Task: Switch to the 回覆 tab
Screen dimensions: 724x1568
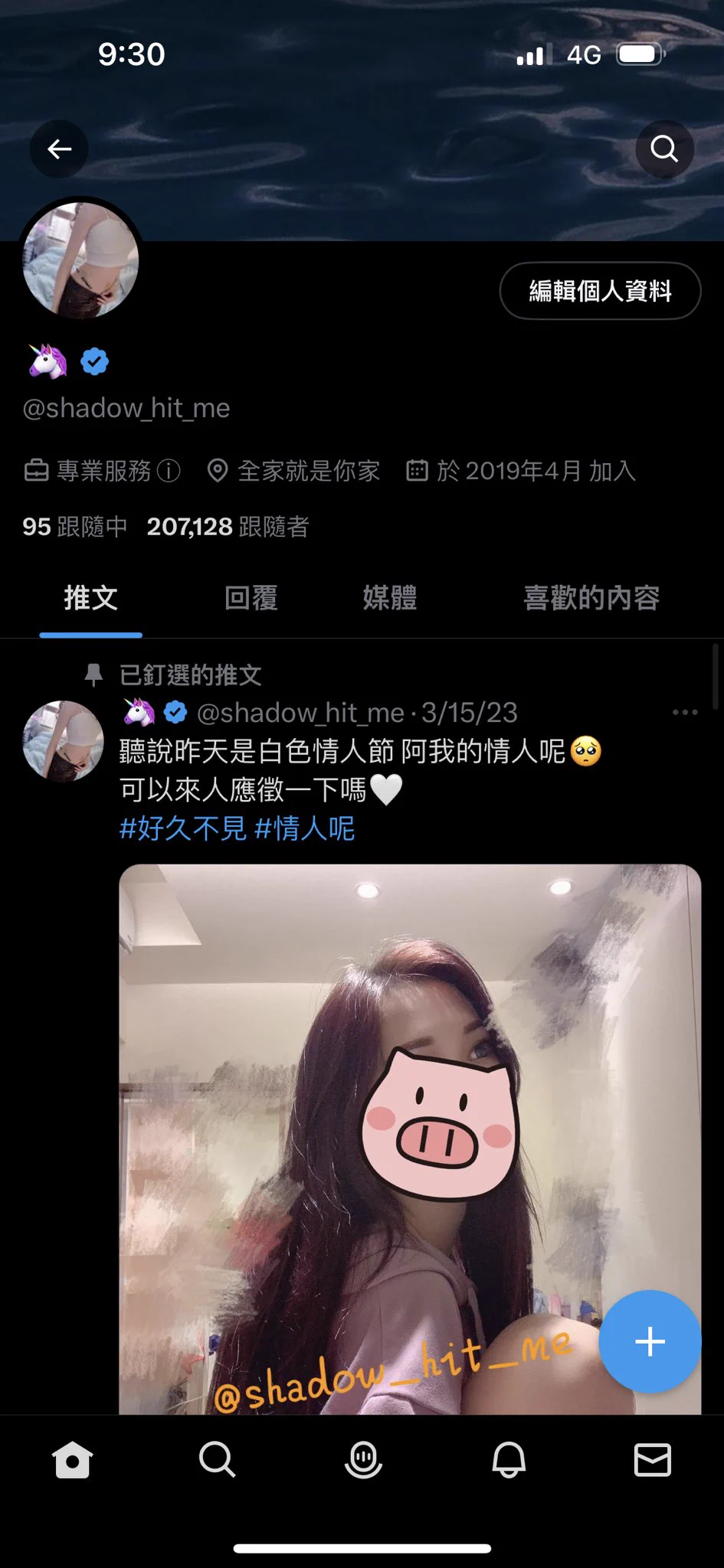Action: (251, 598)
